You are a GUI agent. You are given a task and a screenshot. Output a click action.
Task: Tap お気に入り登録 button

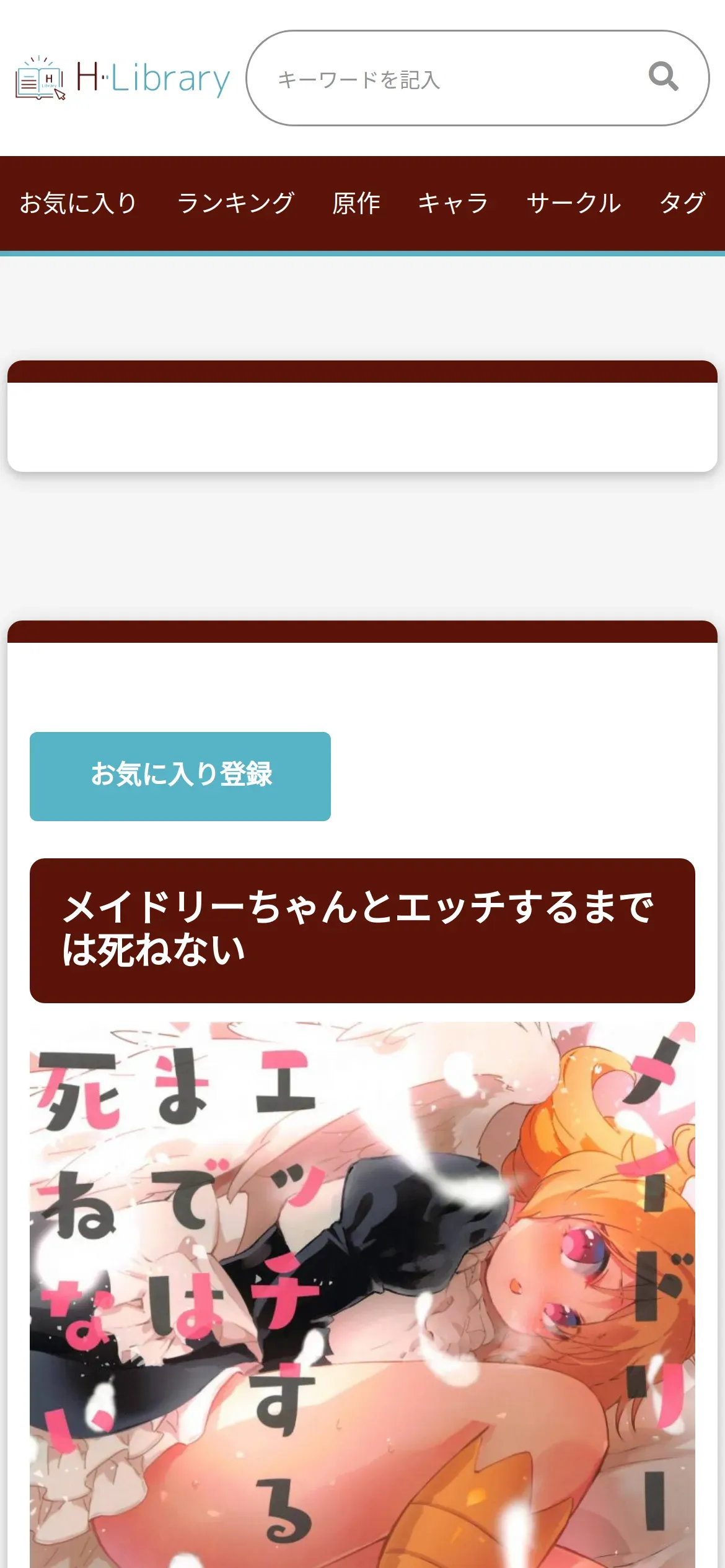pyautogui.click(x=180, y=776)
